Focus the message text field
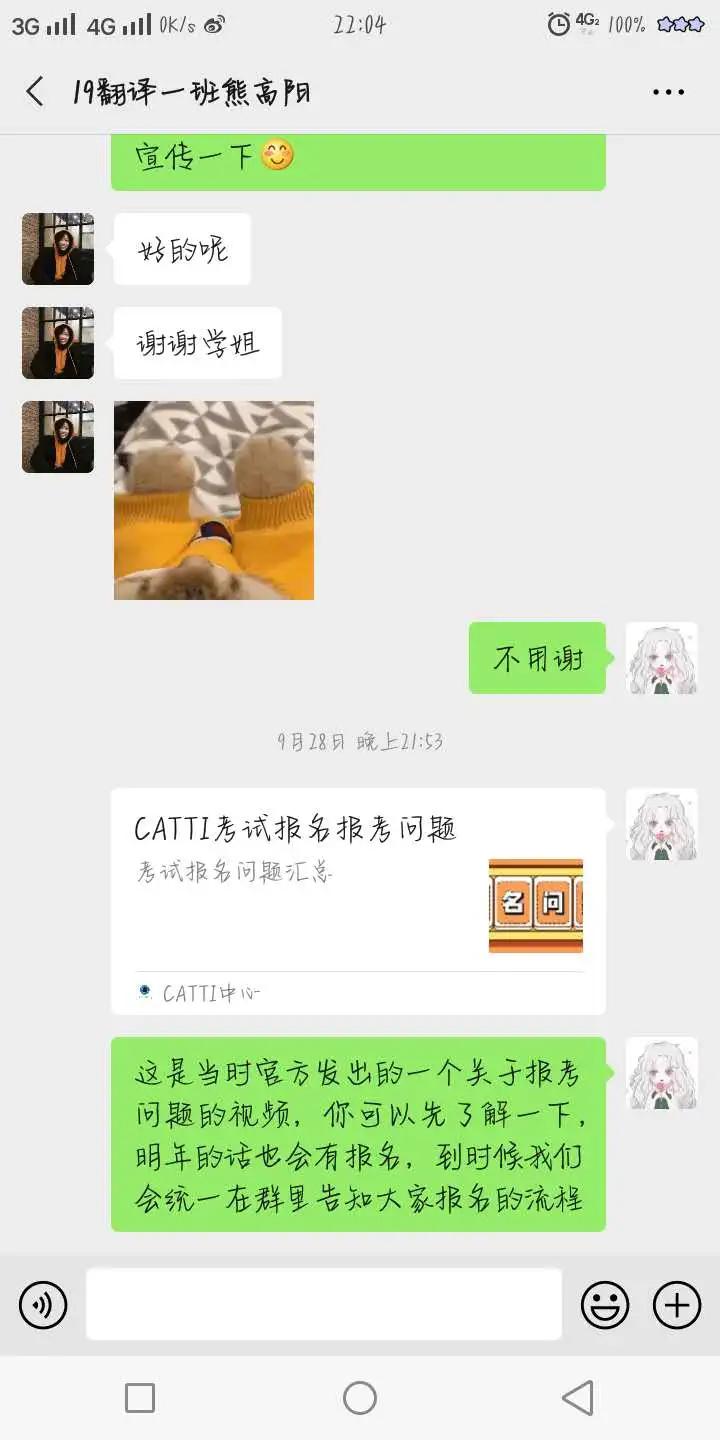The width and height of the screenshot is (720, 1440). [x=323, y=1304]
